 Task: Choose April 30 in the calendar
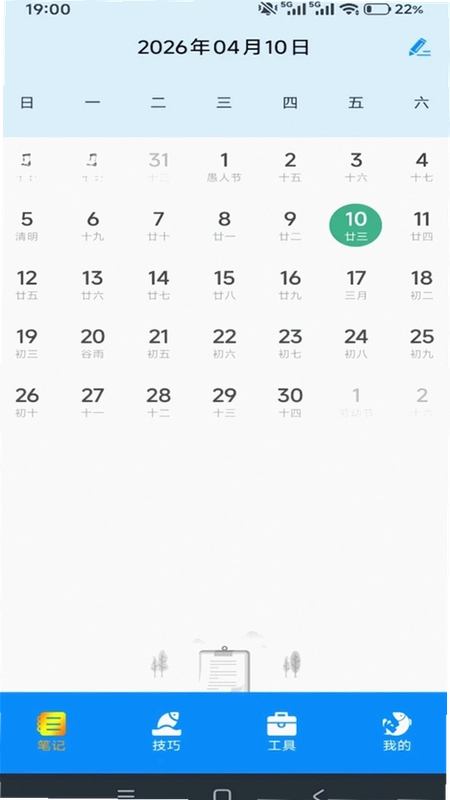[x=290, y=402]
